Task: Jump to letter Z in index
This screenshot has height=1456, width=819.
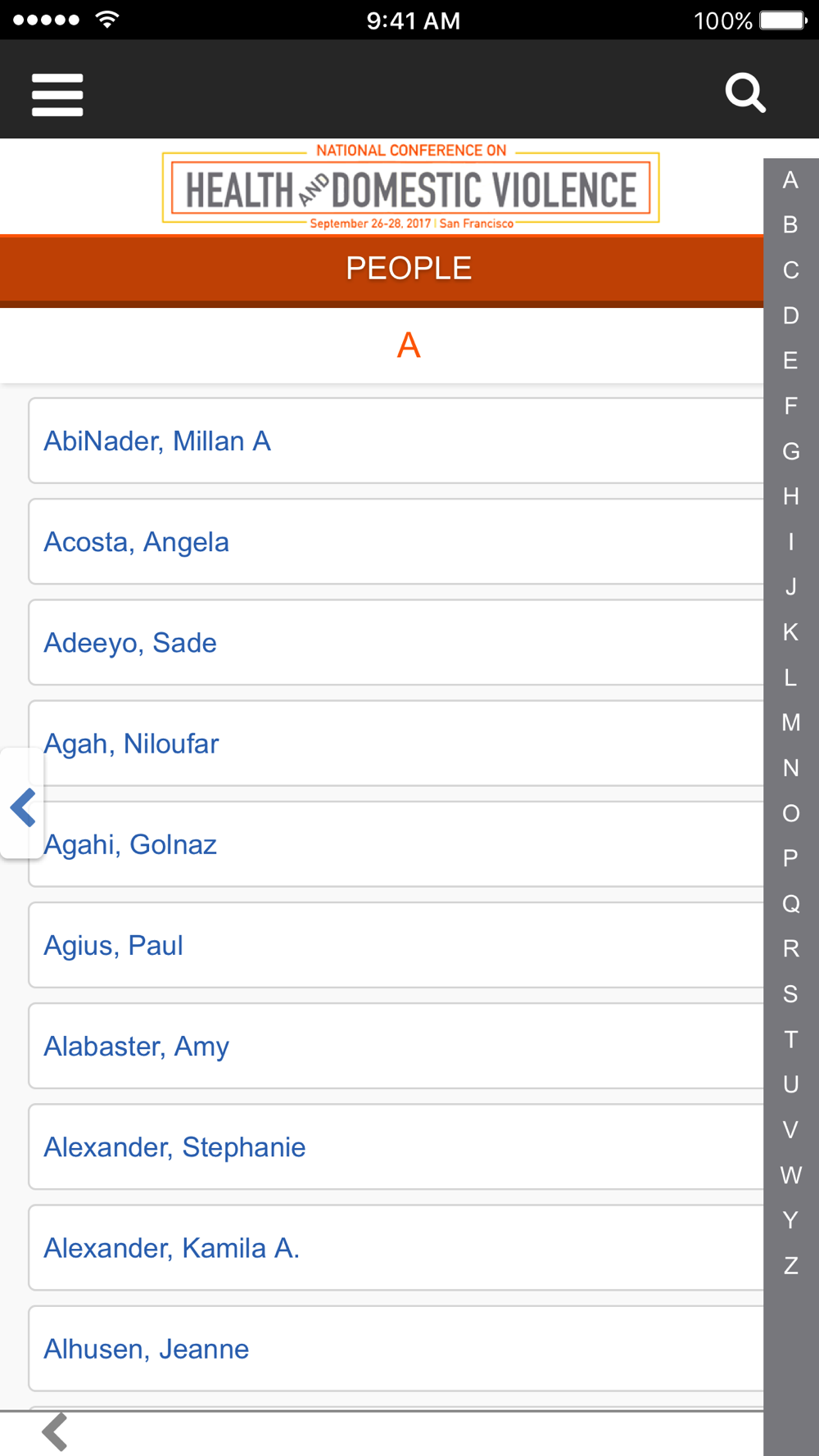Action: (790, 1265)
